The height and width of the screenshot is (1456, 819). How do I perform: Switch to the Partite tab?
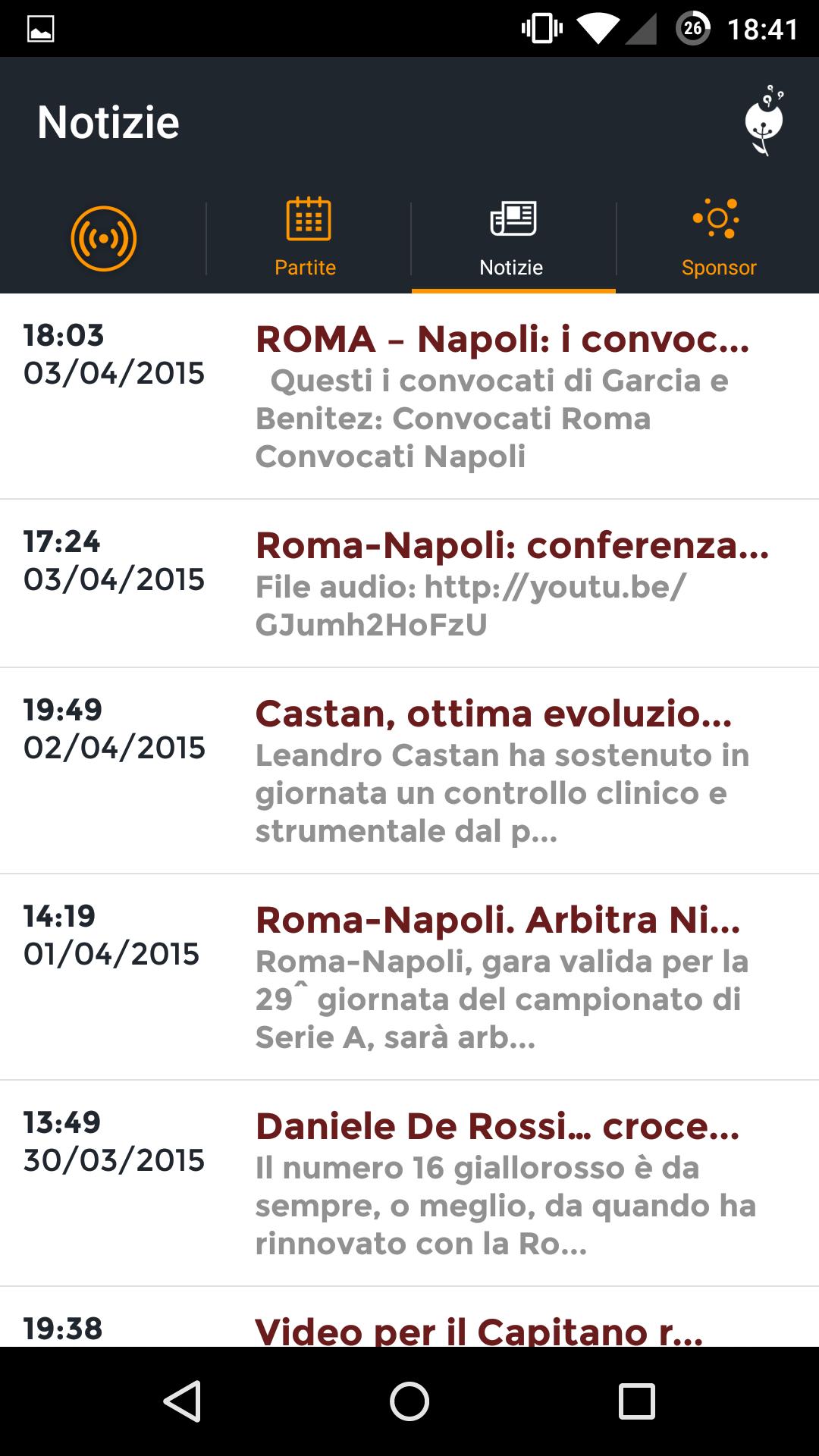307,238
